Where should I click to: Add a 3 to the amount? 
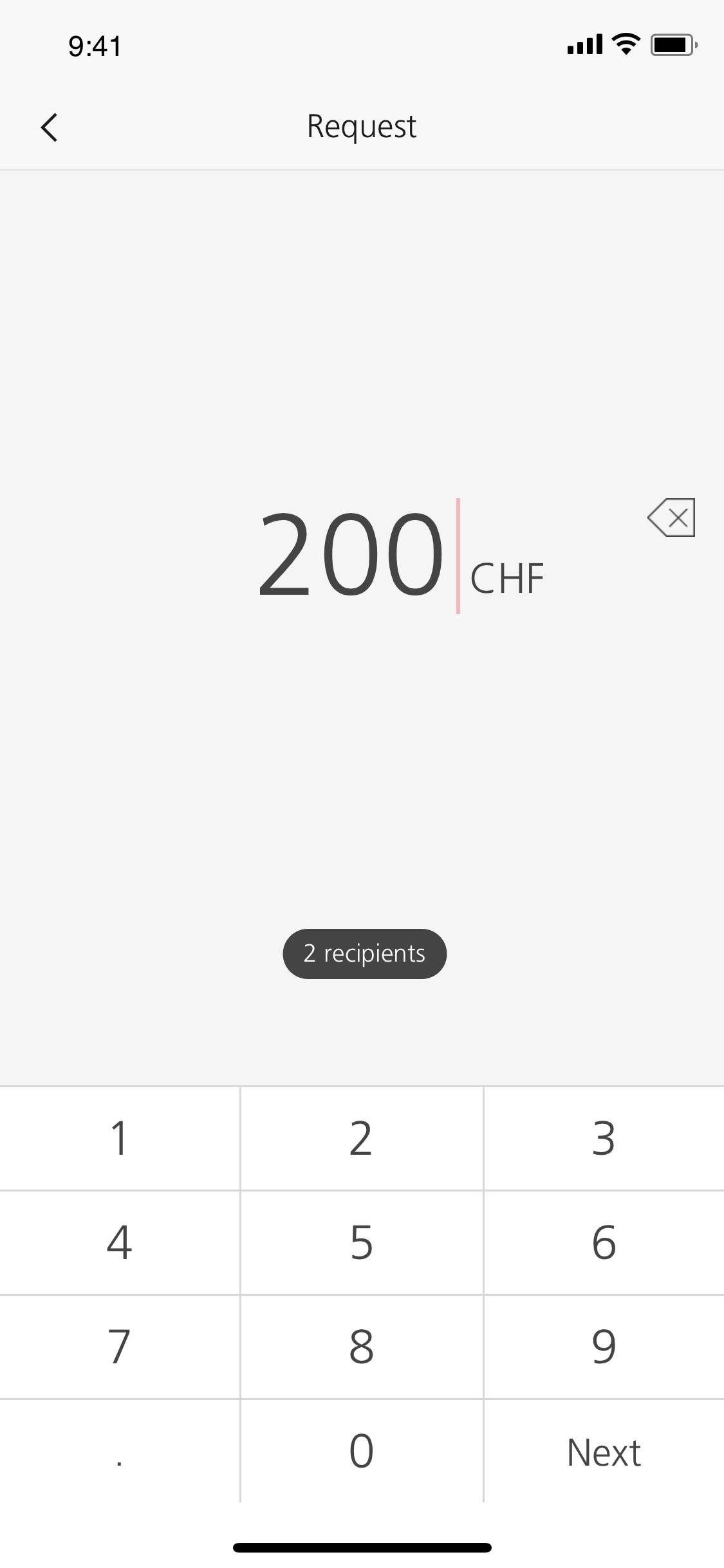(603, 1138)
